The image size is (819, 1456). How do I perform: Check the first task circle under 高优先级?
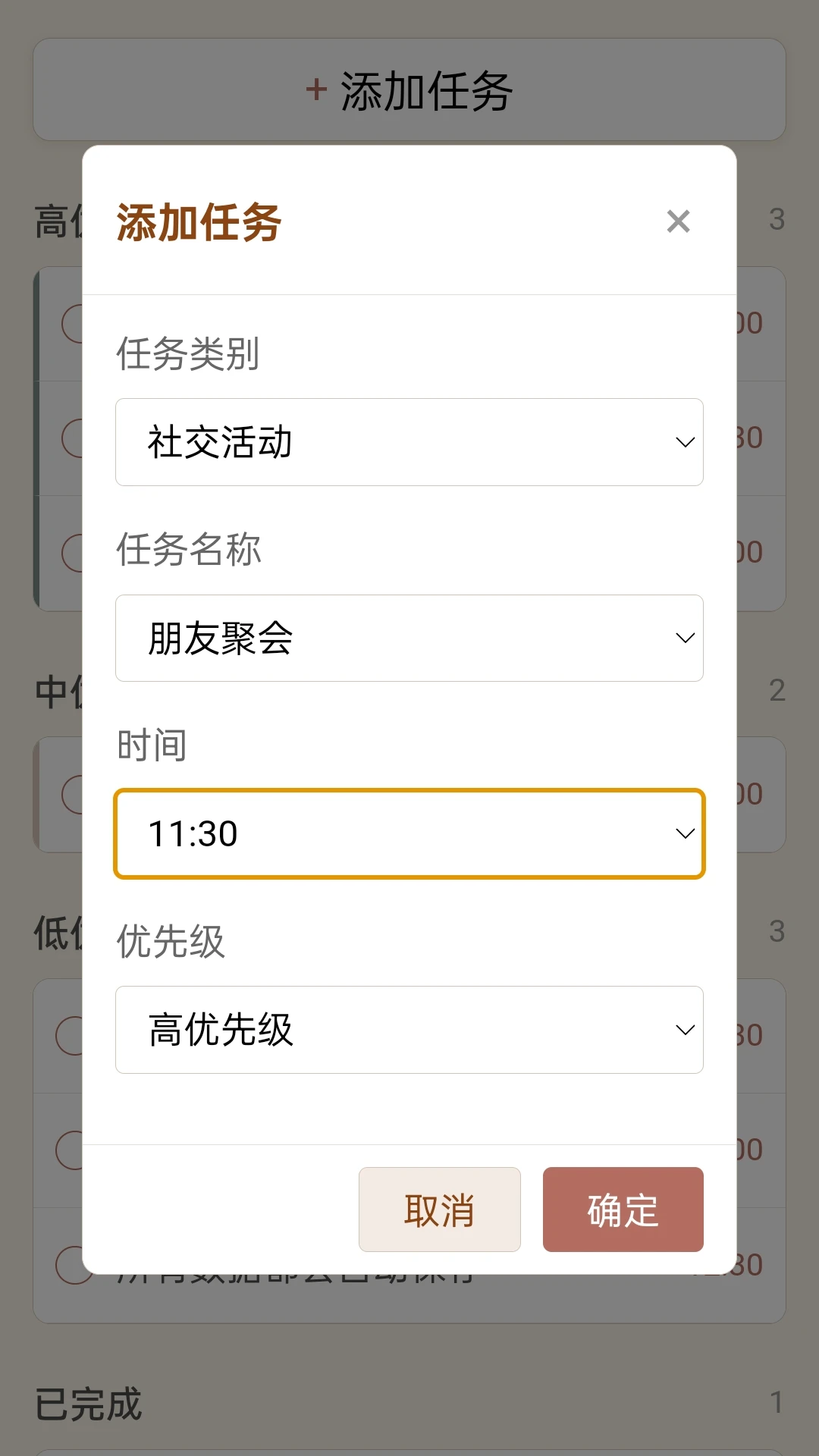tap(68, 322)
